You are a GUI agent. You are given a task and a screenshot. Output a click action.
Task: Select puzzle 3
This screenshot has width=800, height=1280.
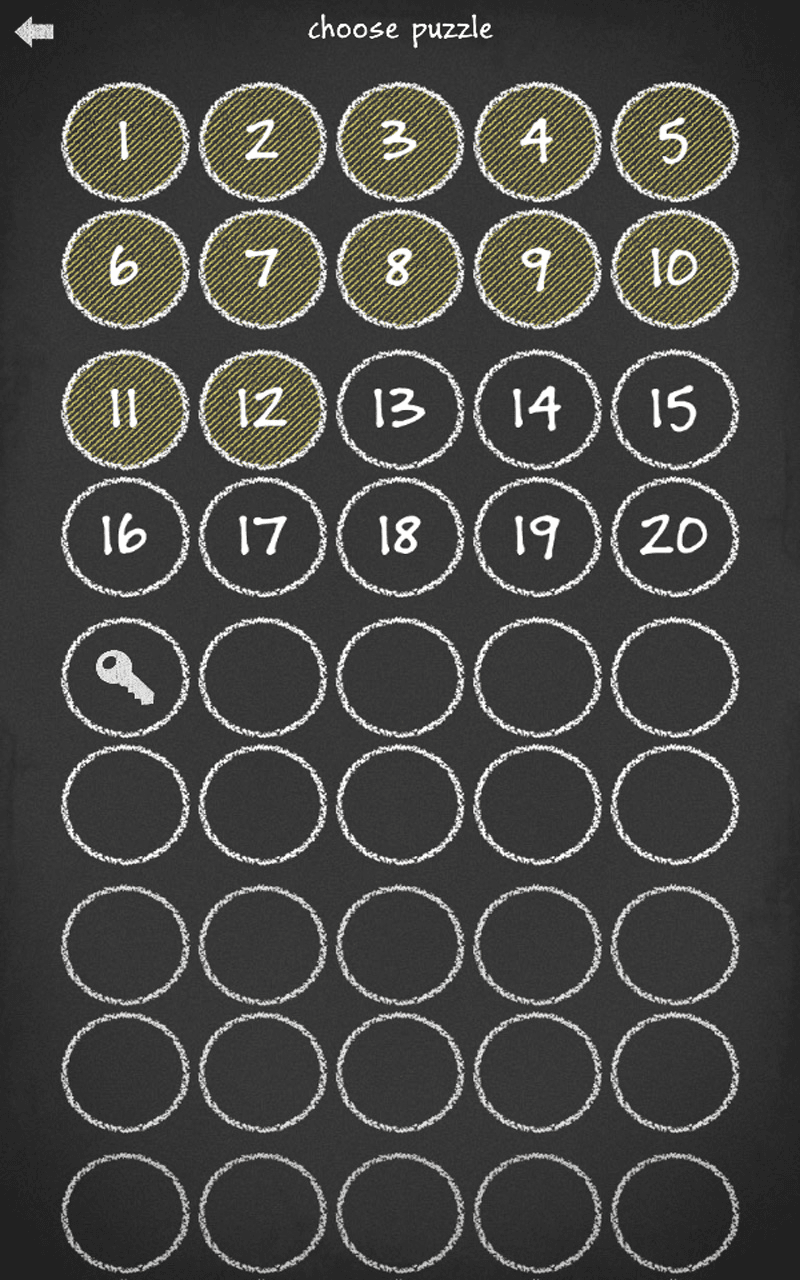click(x=400, y=141)
